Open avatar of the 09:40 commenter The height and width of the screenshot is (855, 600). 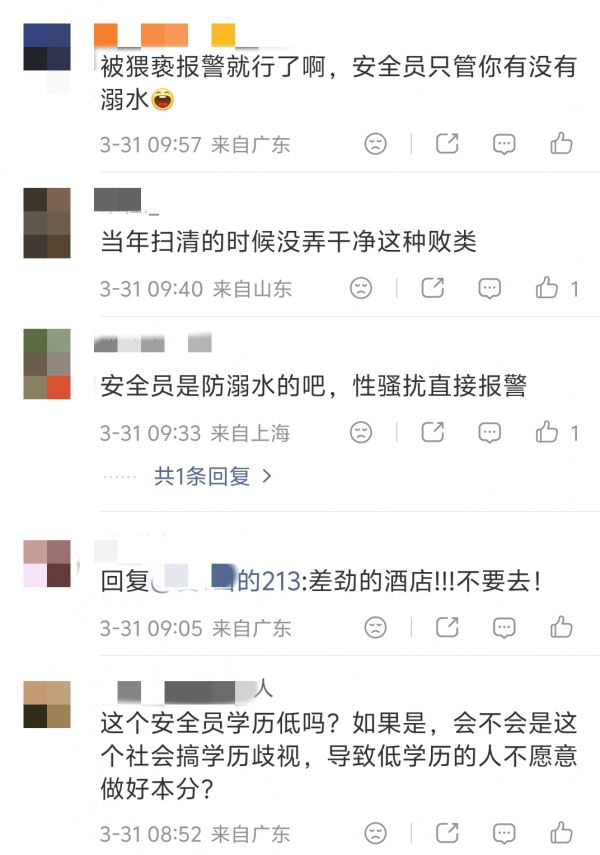click(47, 223)
